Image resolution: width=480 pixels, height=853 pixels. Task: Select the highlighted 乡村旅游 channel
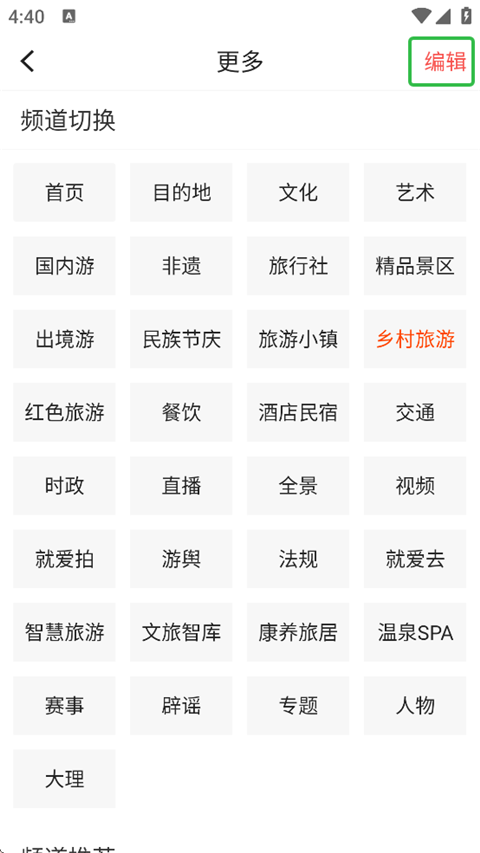click(x=415, y=339)
